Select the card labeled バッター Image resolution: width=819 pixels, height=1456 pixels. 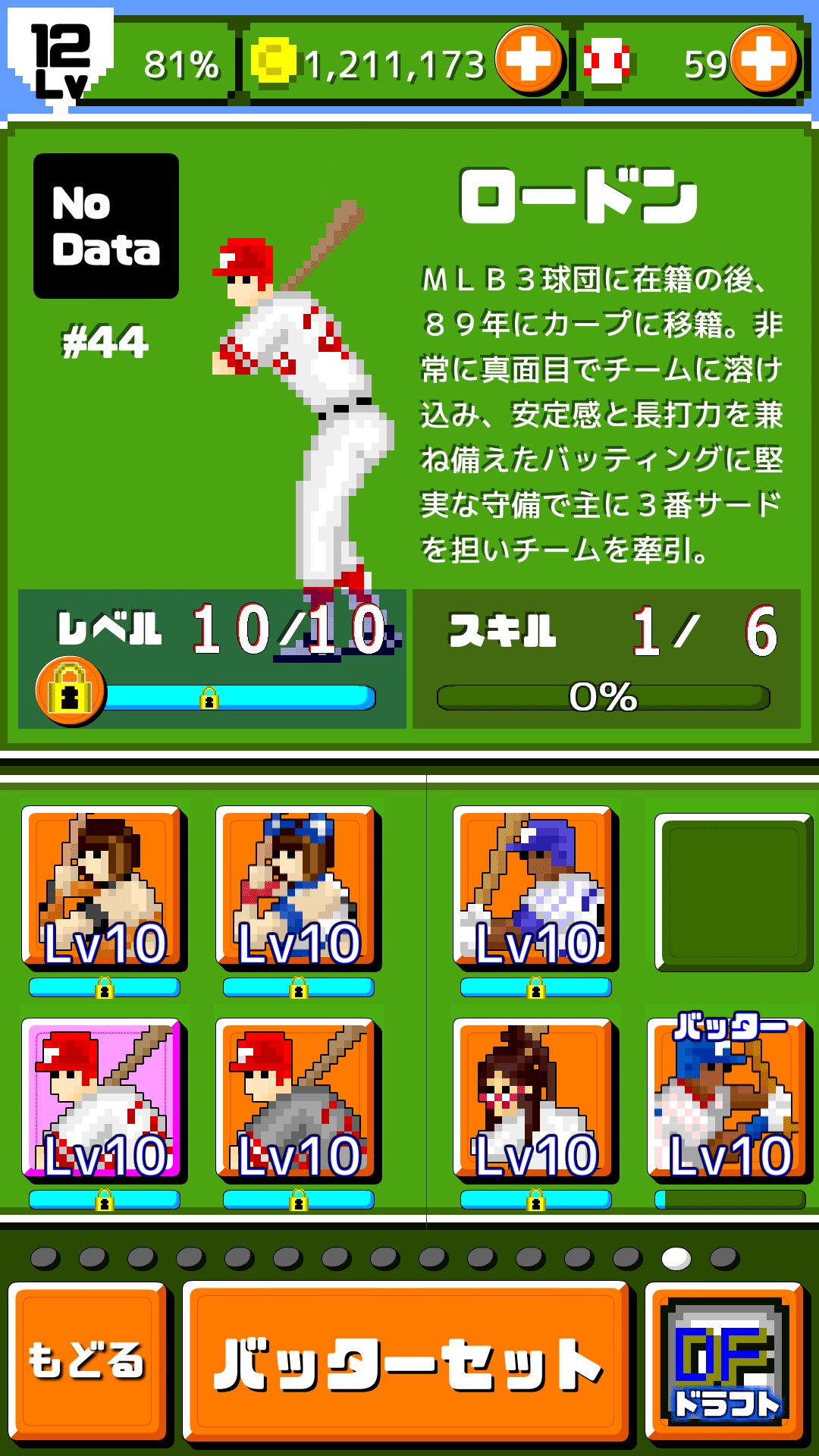pos(729,1100)
